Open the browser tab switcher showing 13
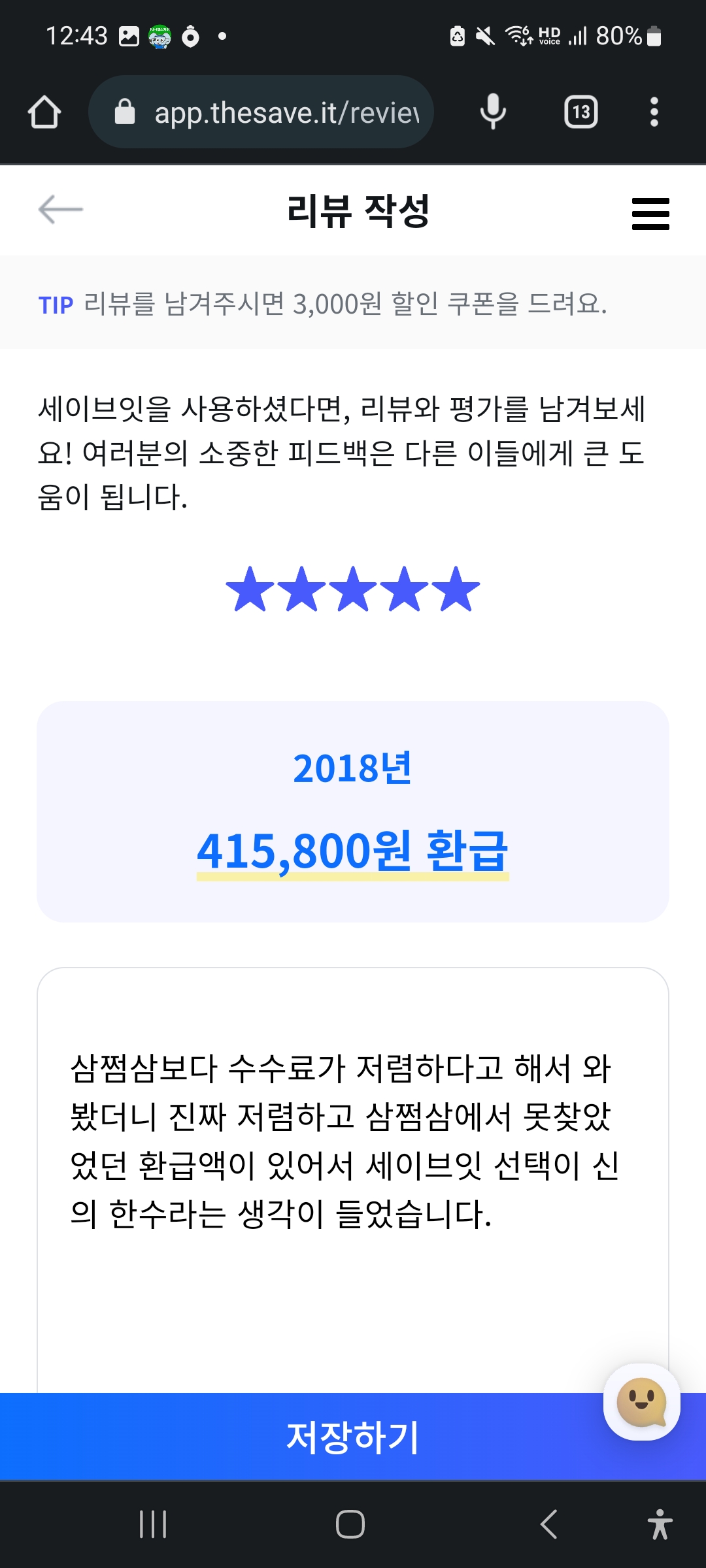706x1568 pixels. (x=581, y=112)
